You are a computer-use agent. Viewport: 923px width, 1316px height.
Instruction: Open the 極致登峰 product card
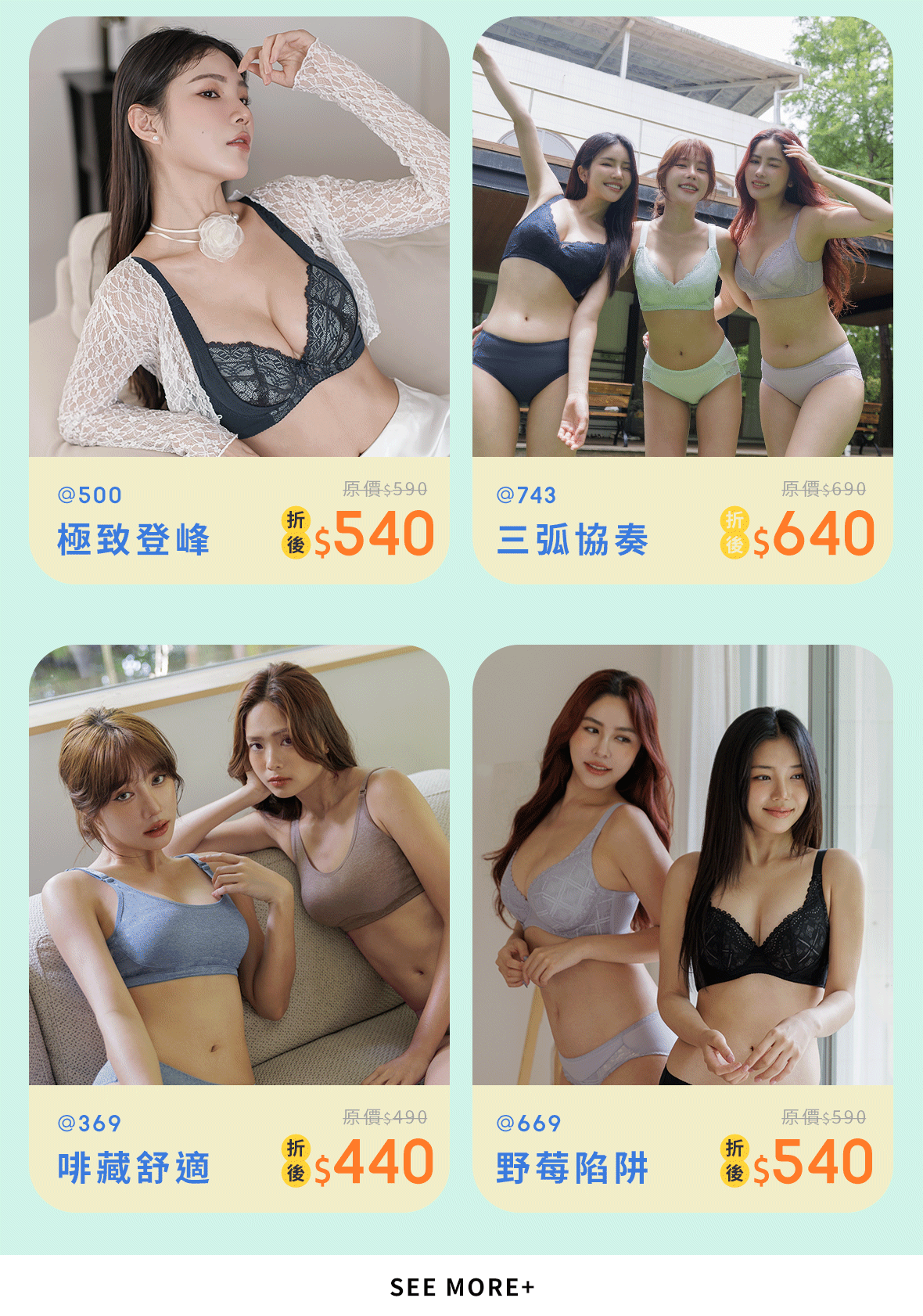point(239,300)
